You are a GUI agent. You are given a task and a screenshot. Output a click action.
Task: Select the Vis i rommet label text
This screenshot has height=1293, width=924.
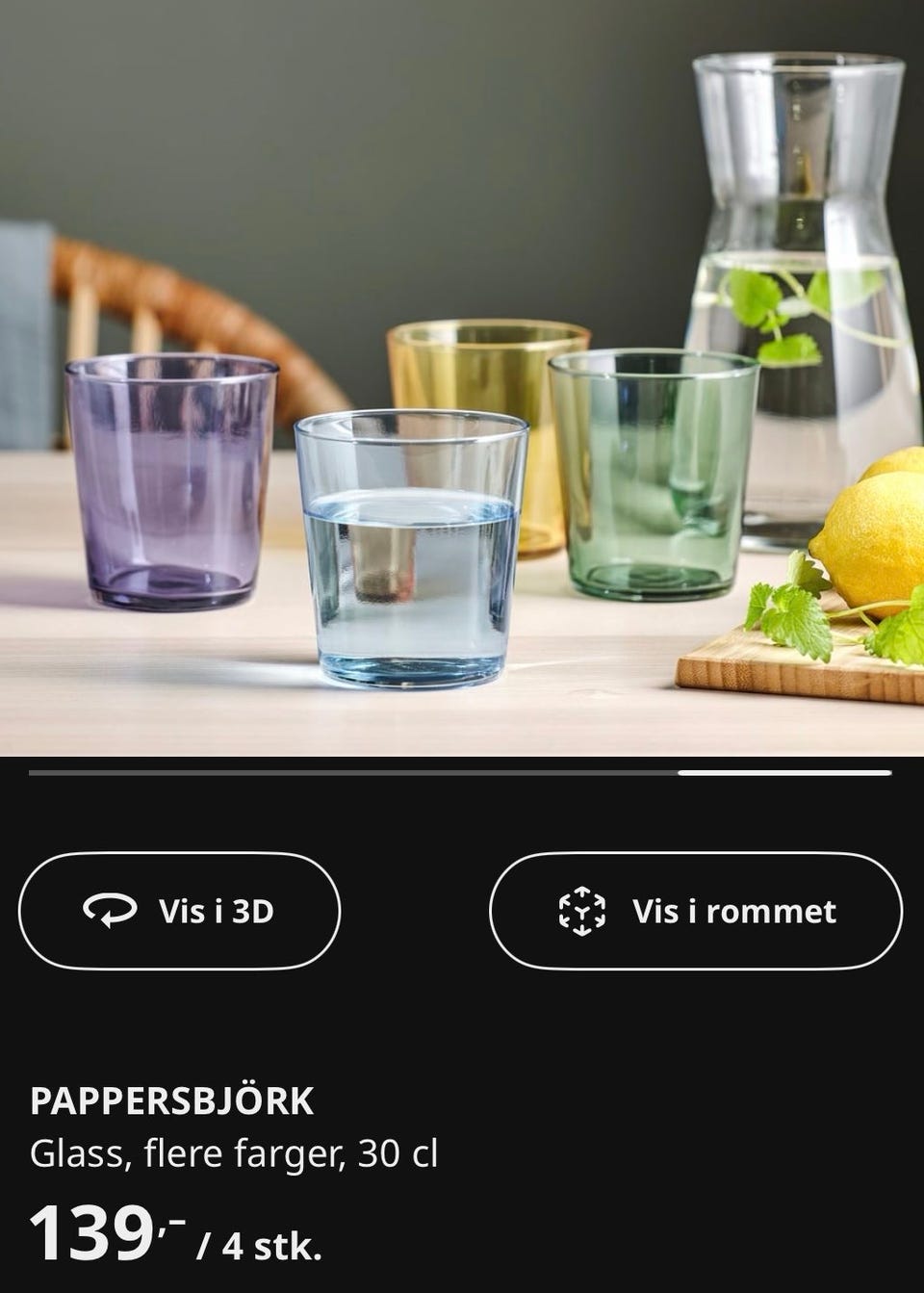pyautogui.click(x=735, y=913)
